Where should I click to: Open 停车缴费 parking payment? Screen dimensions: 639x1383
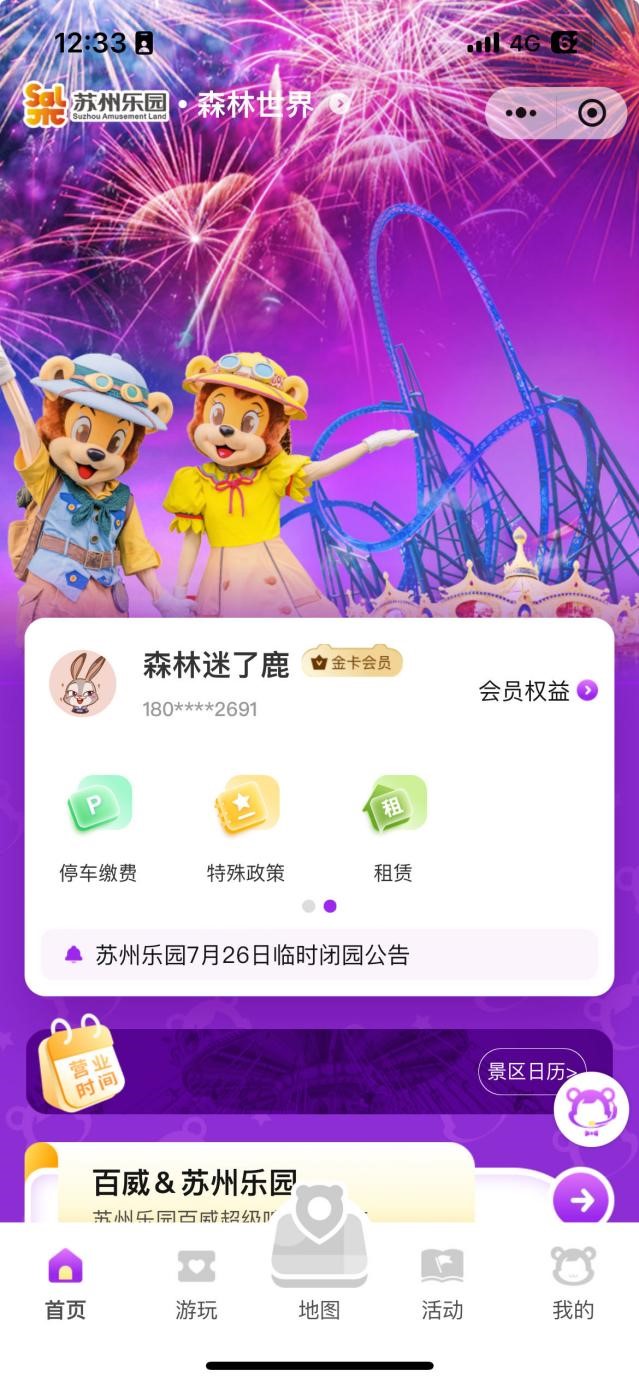(98, 829)
